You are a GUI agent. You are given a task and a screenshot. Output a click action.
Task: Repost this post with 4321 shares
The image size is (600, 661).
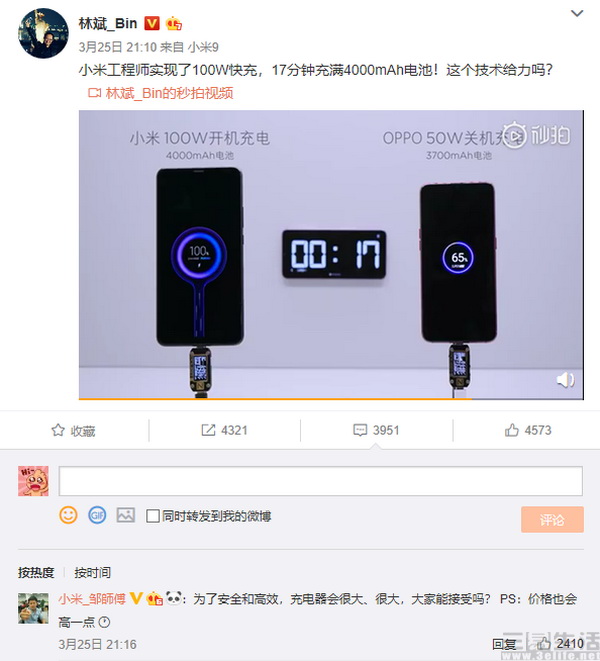point(224,430)
